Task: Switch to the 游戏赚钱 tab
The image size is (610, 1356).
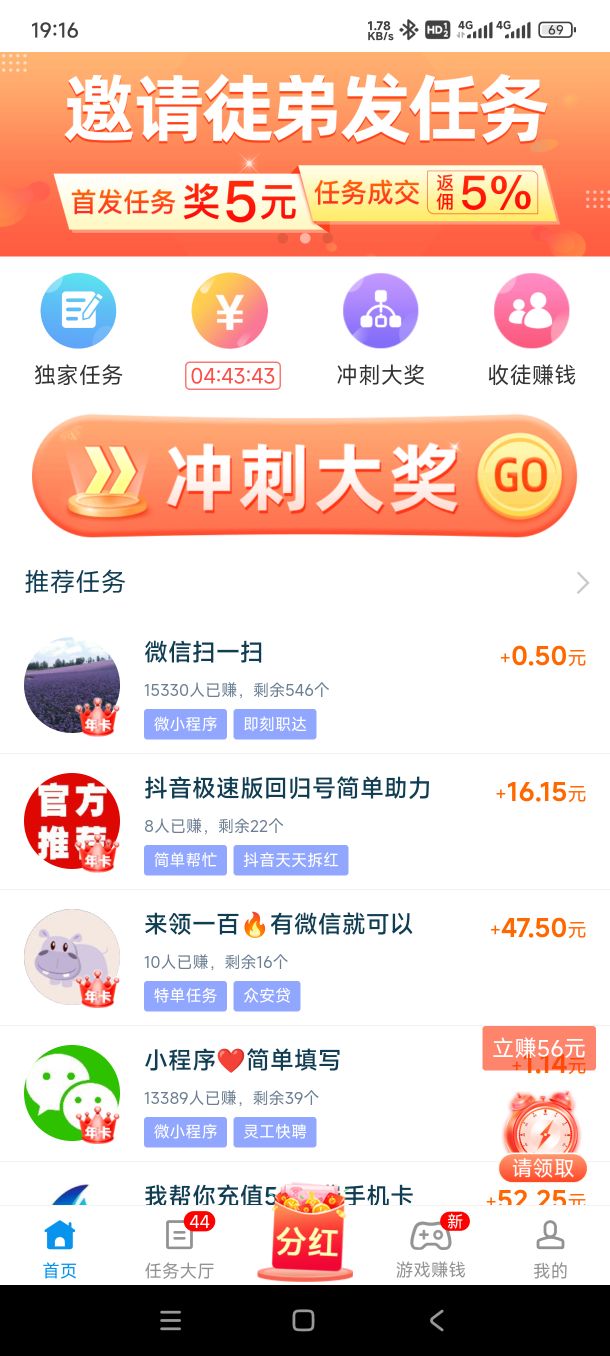Action: 431,1248
